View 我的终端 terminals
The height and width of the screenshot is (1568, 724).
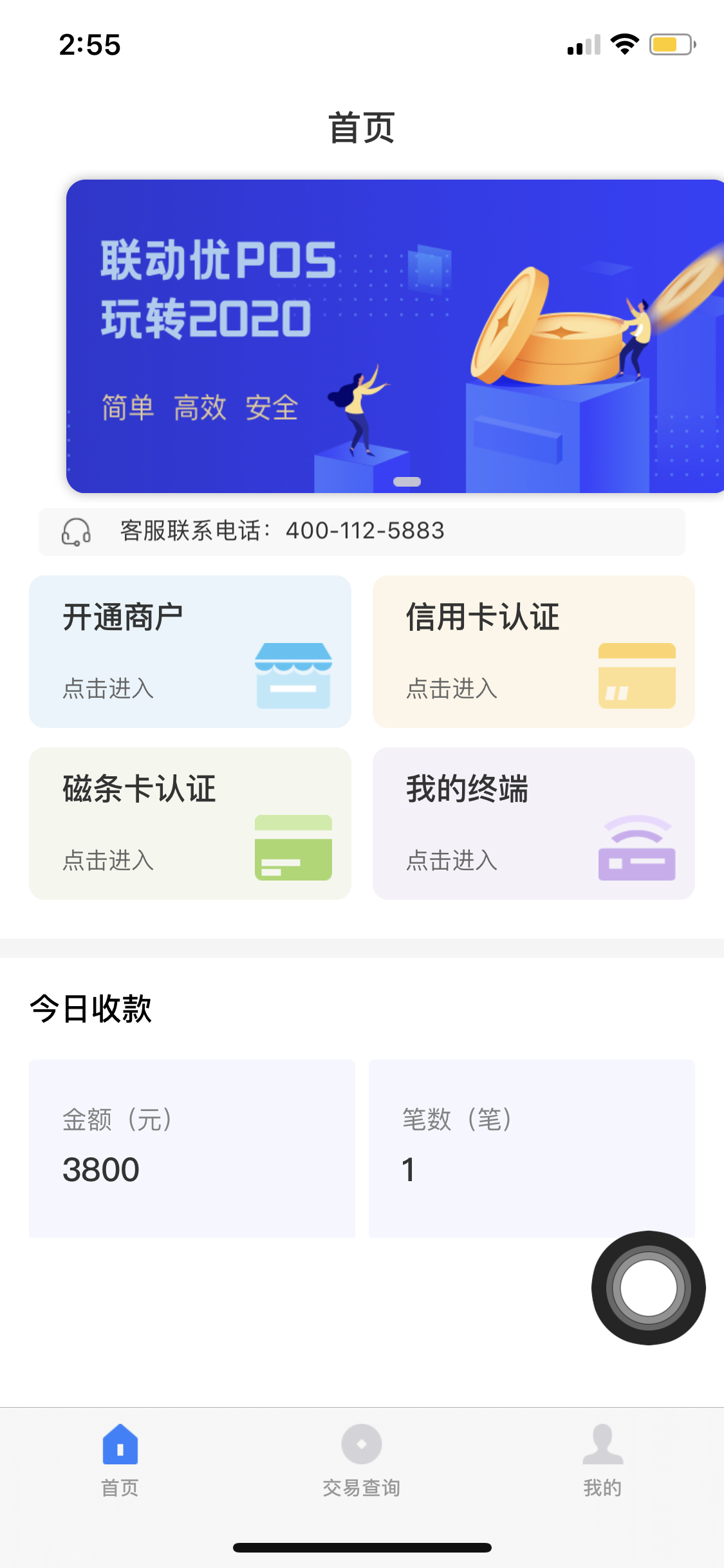tap(534, 823)
